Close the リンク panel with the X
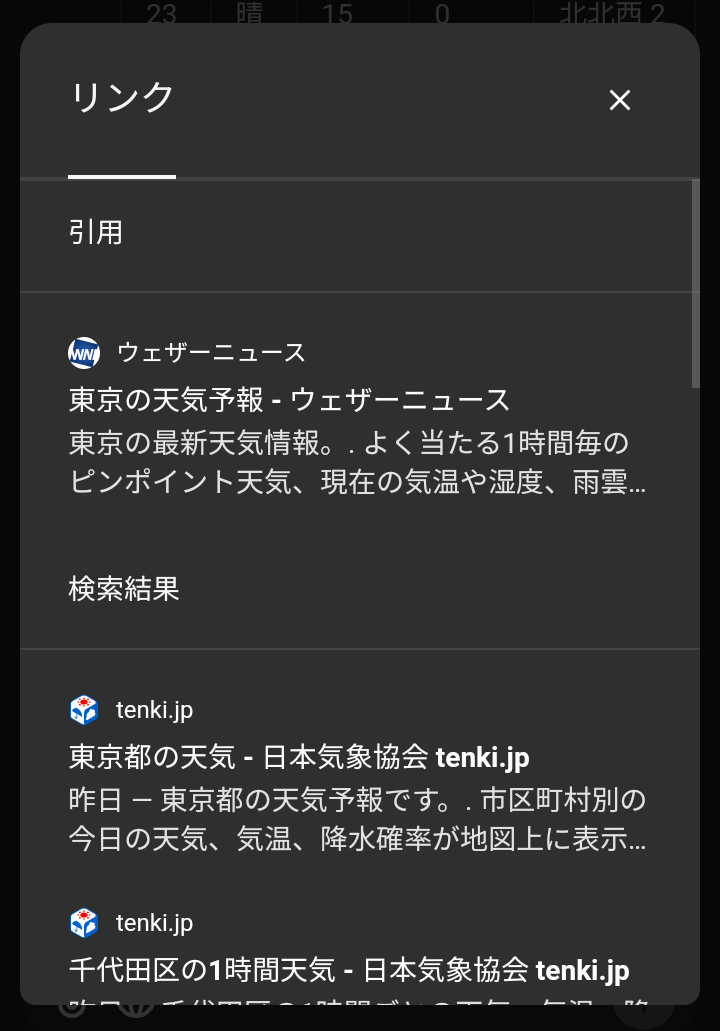This screenshot has height=1031, width=720. click(620, 100)
